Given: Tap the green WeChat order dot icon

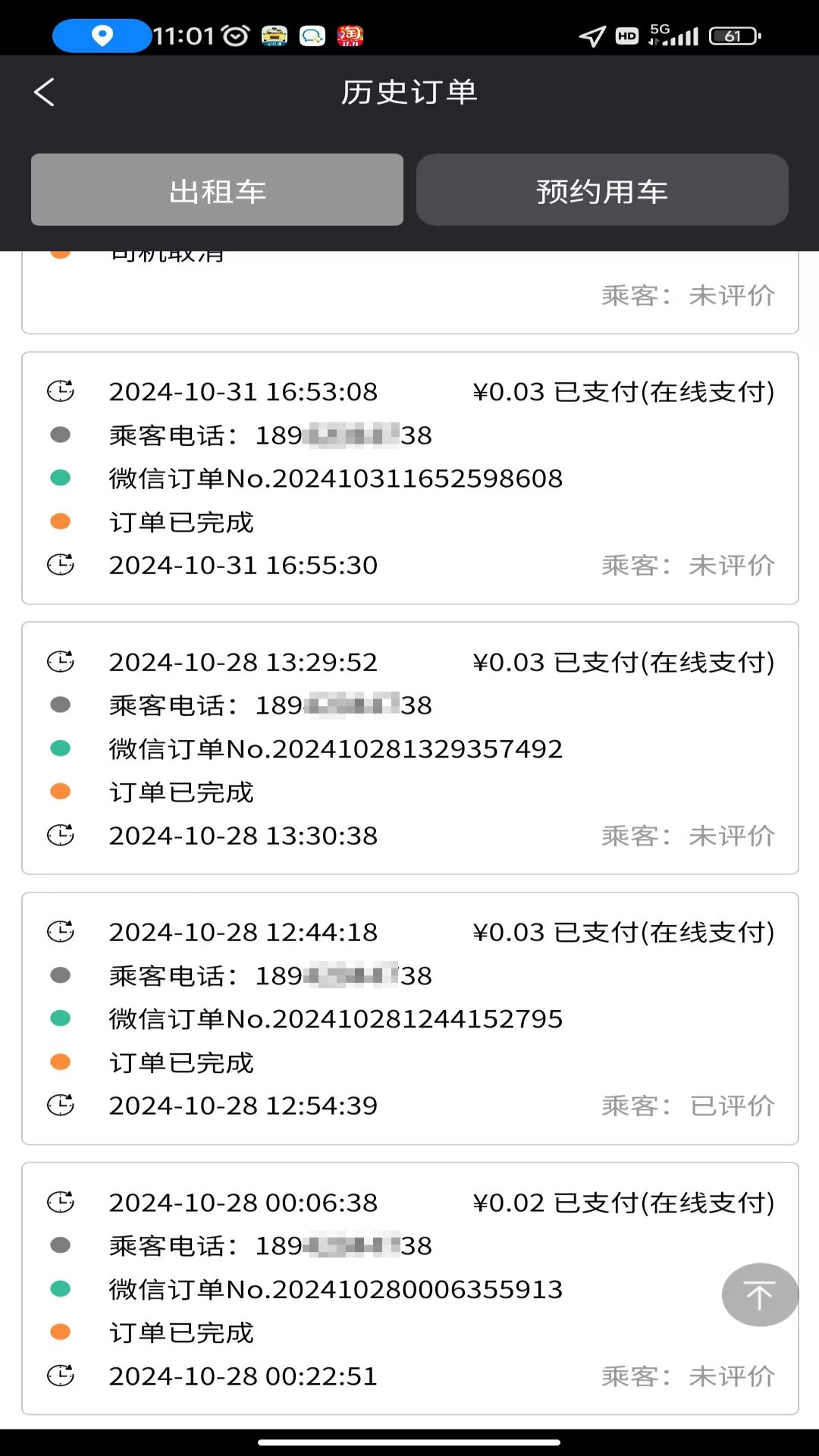Looking at the screenshot, I should [61, 479].
